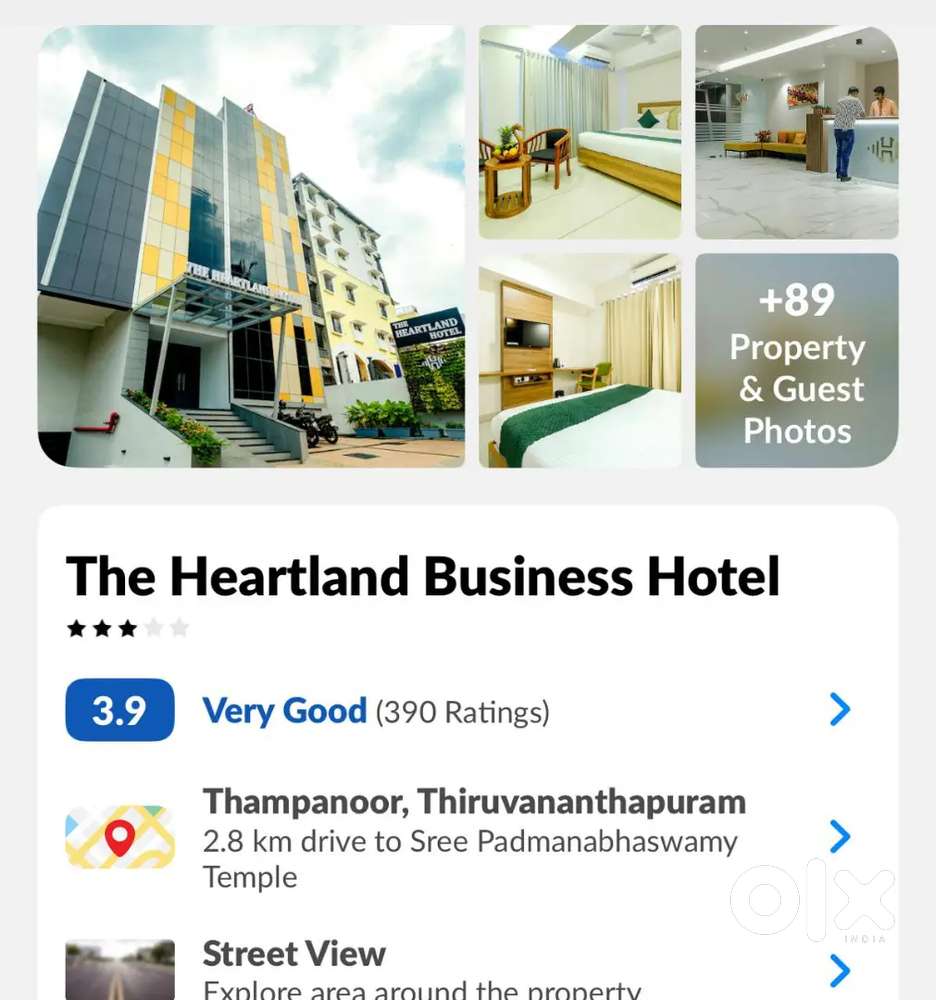
Task: View the bedroom photo with wooden chairs
Action: tap(580, 132)
